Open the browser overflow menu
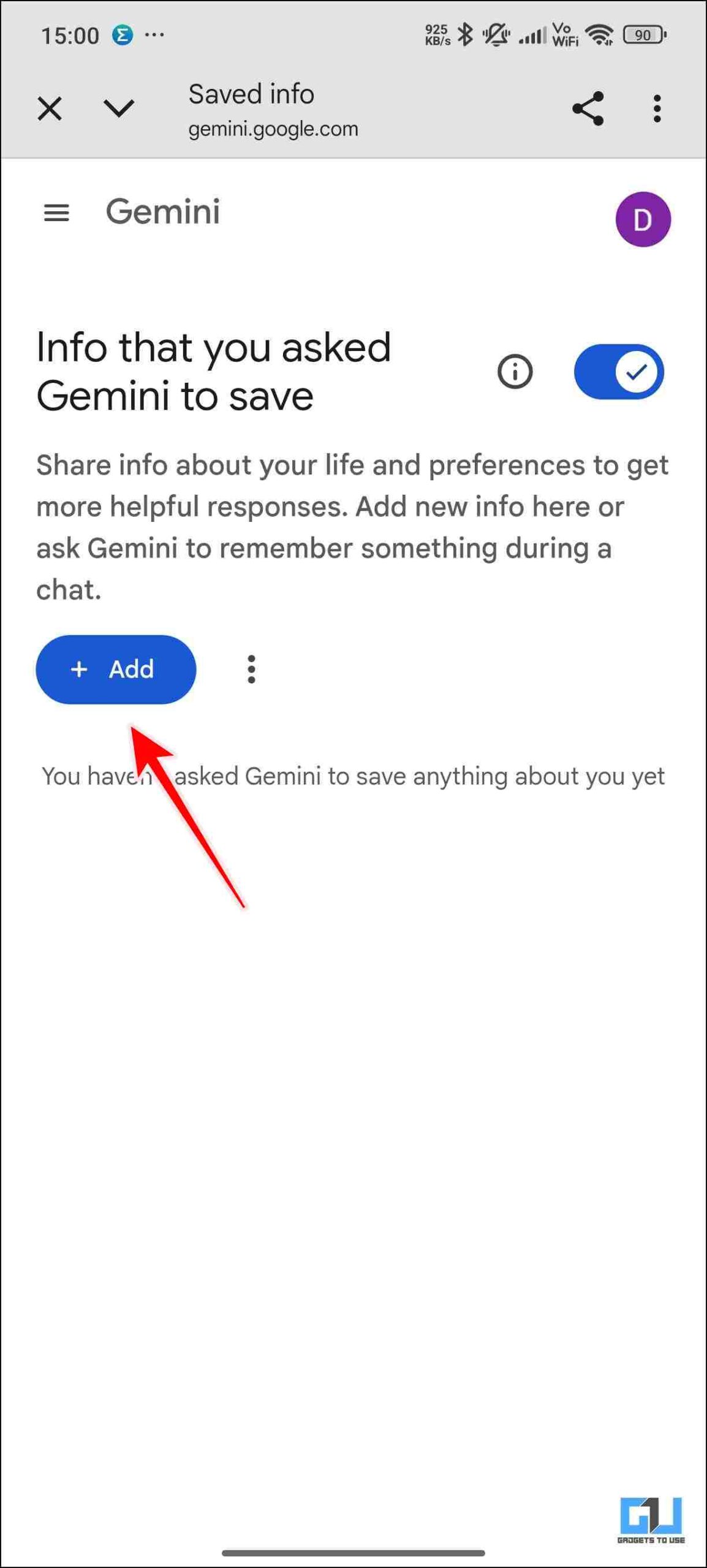Screen dimensions: 707x1568 pyautogui.click(x=657, y=109)
